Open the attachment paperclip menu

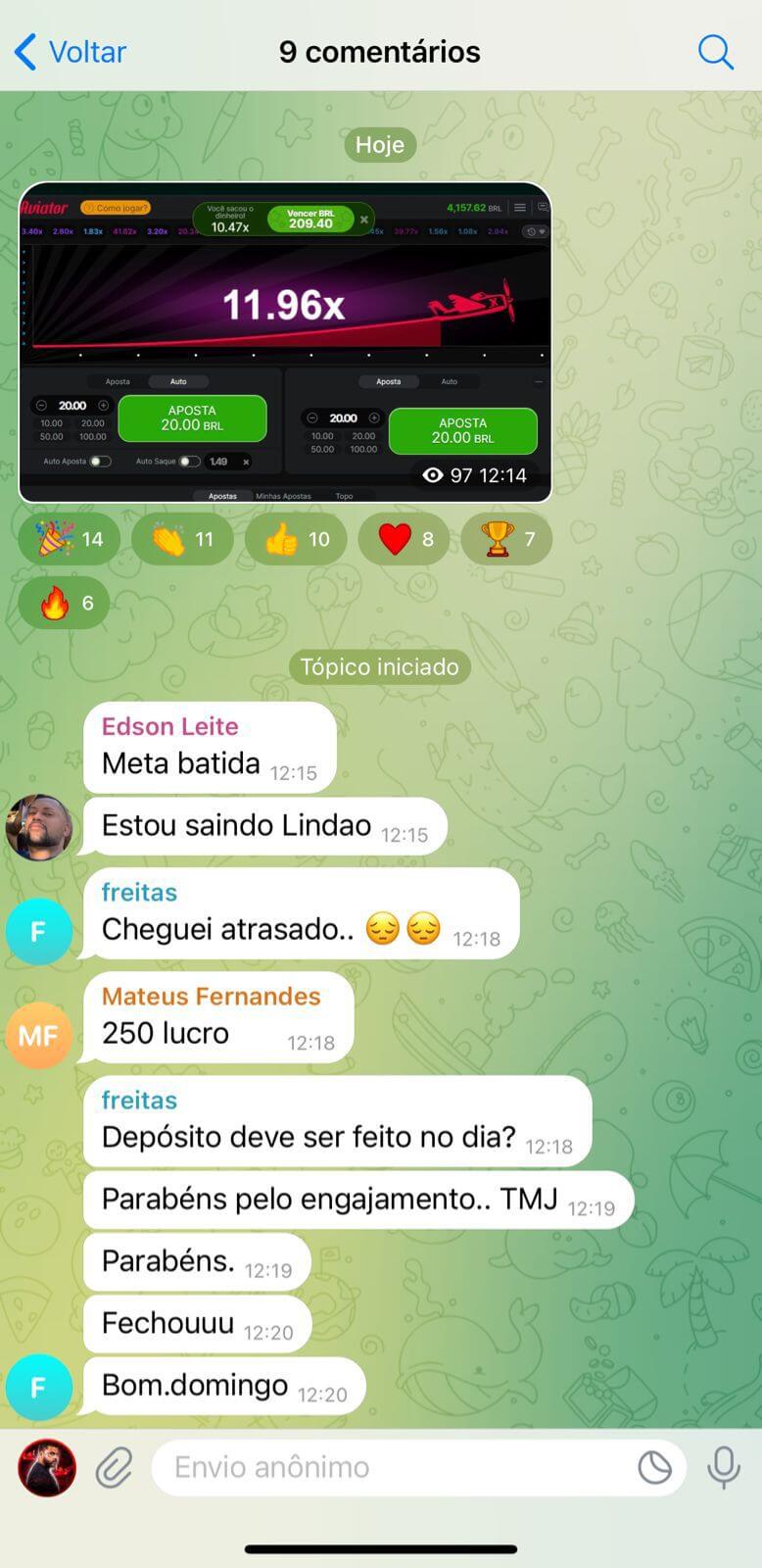[x=114, y=1467]
